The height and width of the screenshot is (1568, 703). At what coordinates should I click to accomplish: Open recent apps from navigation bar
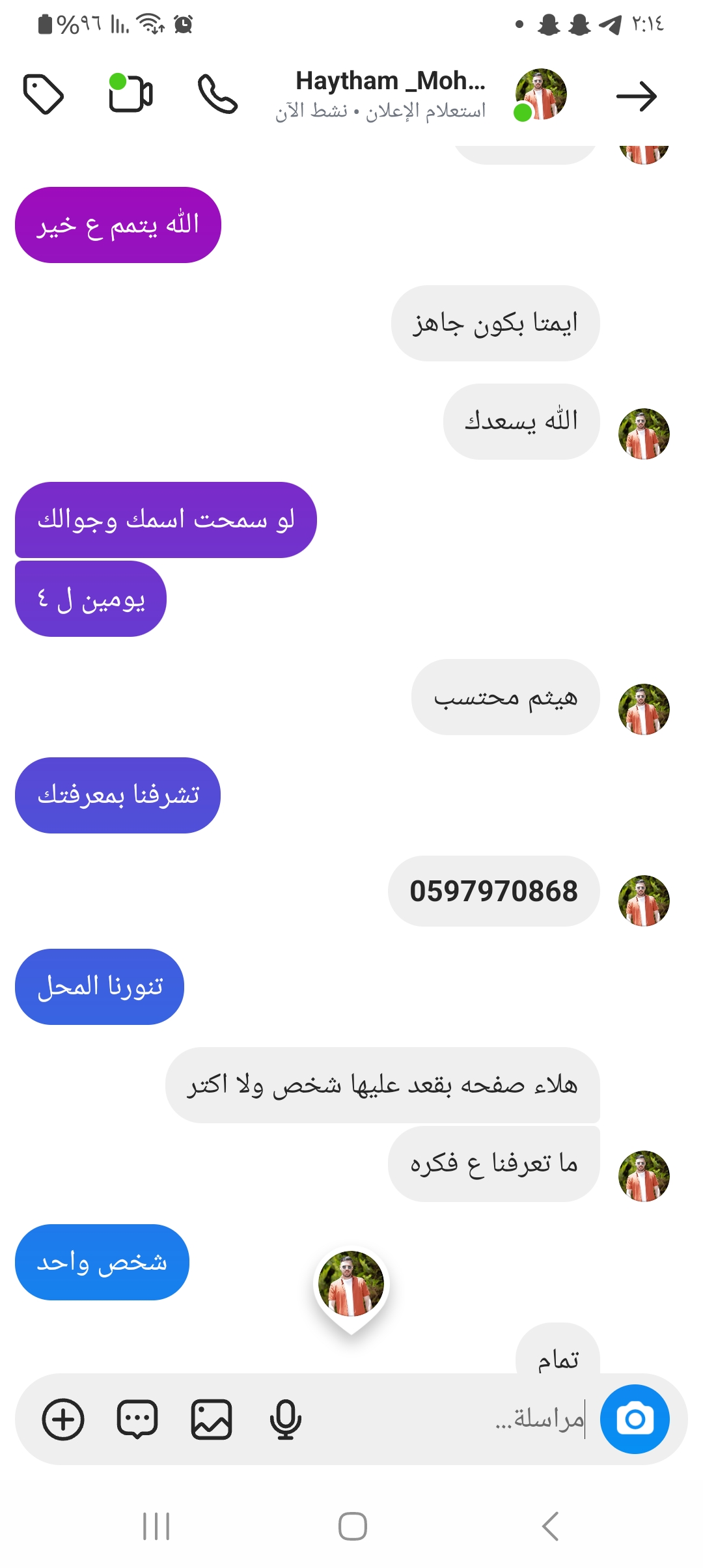pyautogui.click(x=156, y=1526)
